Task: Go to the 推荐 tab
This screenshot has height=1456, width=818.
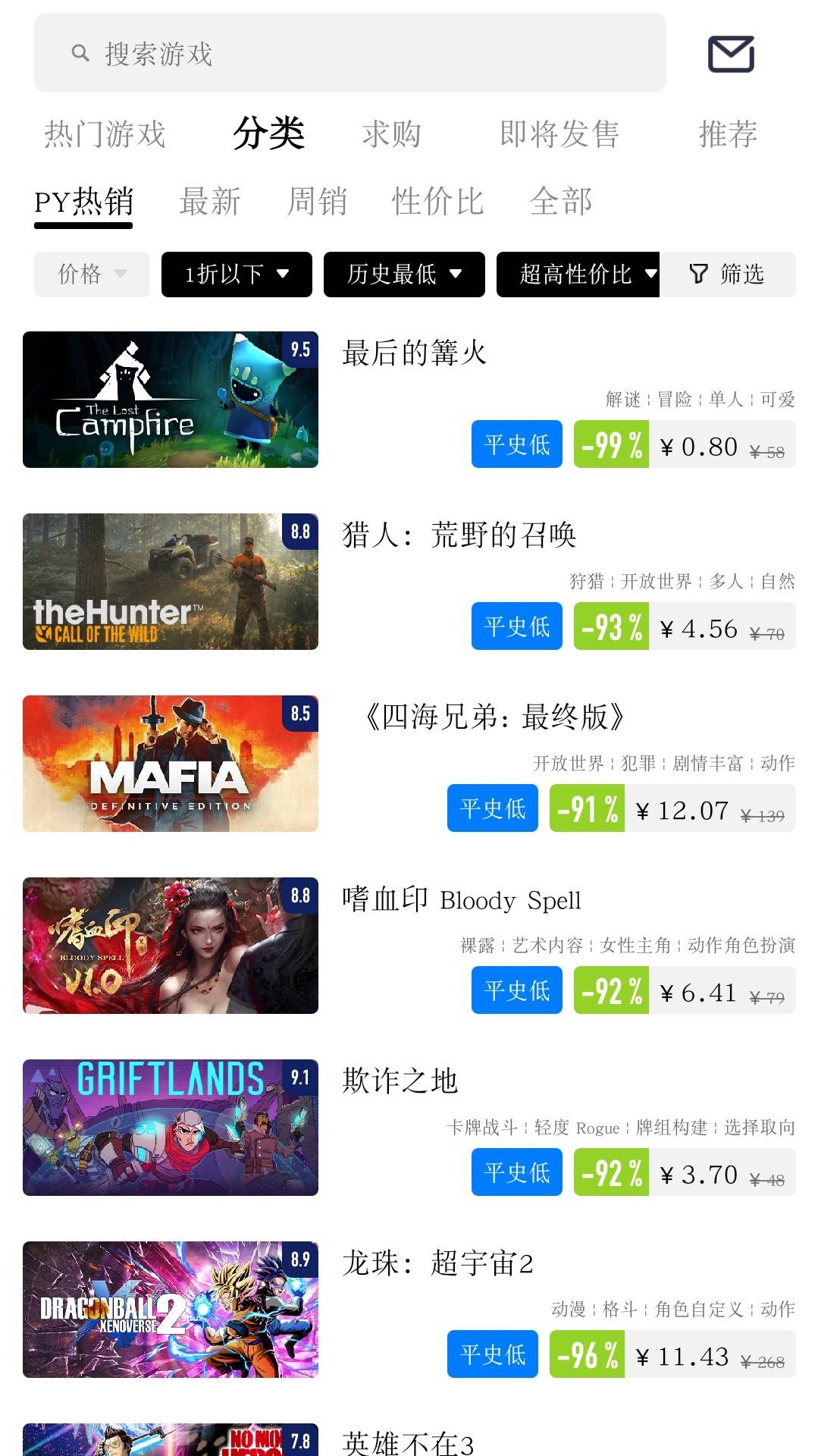Action: click(728, 134)
